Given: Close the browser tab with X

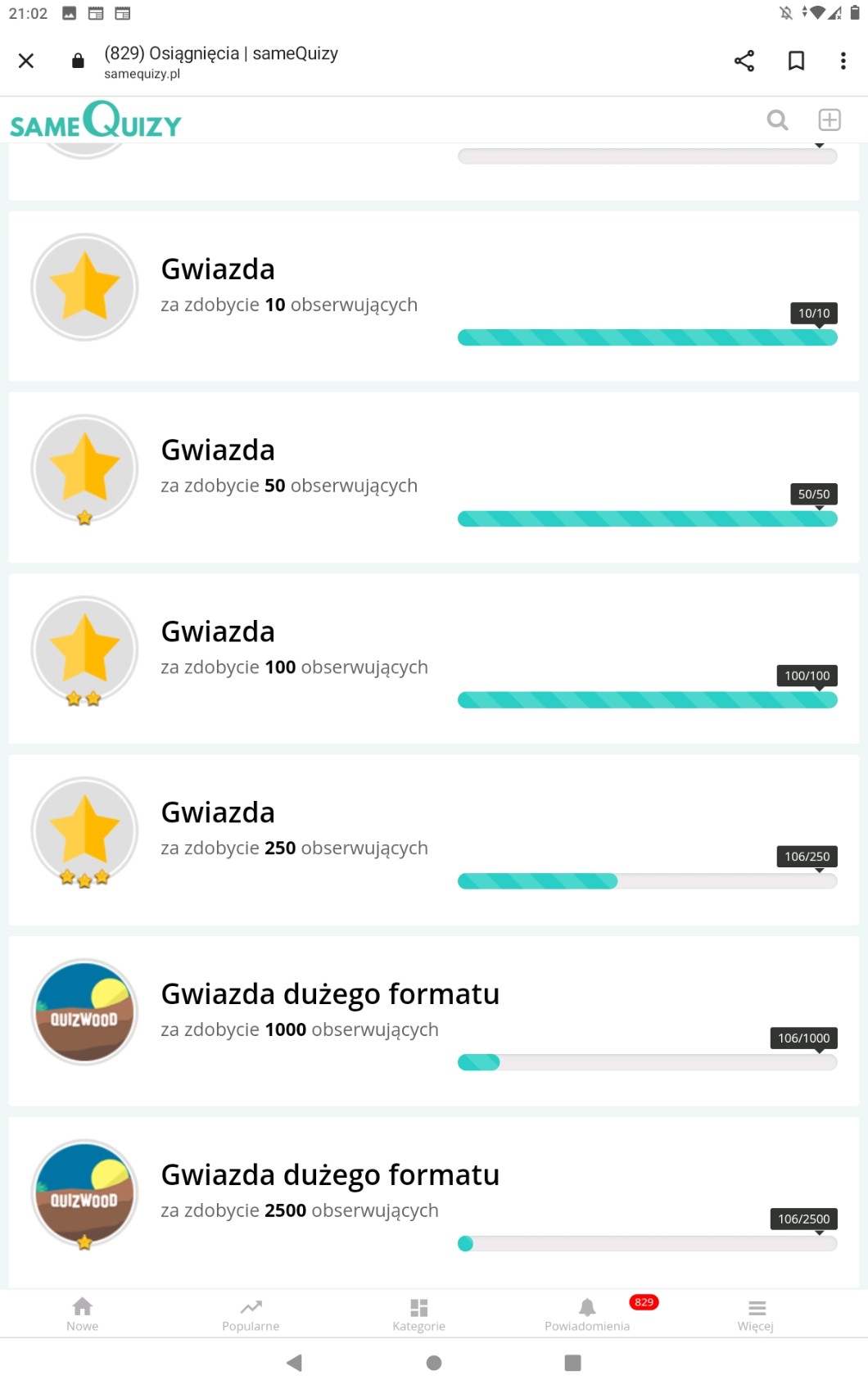Looking at the screenshot, I should (x=26, y=61).
